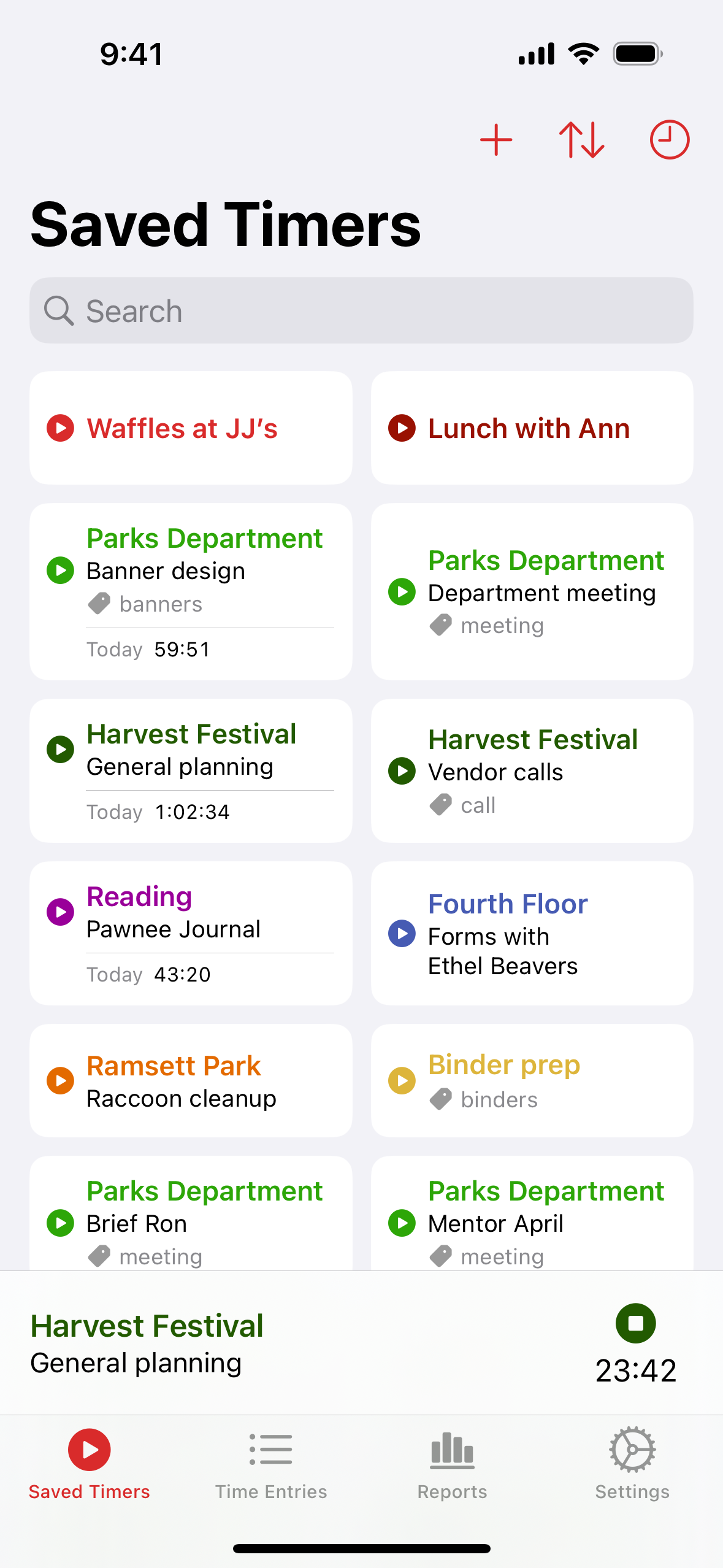Start the Reading Pawnee Journal timer
The width and height of the screenshot is (723, 1568).
(60, 912)
